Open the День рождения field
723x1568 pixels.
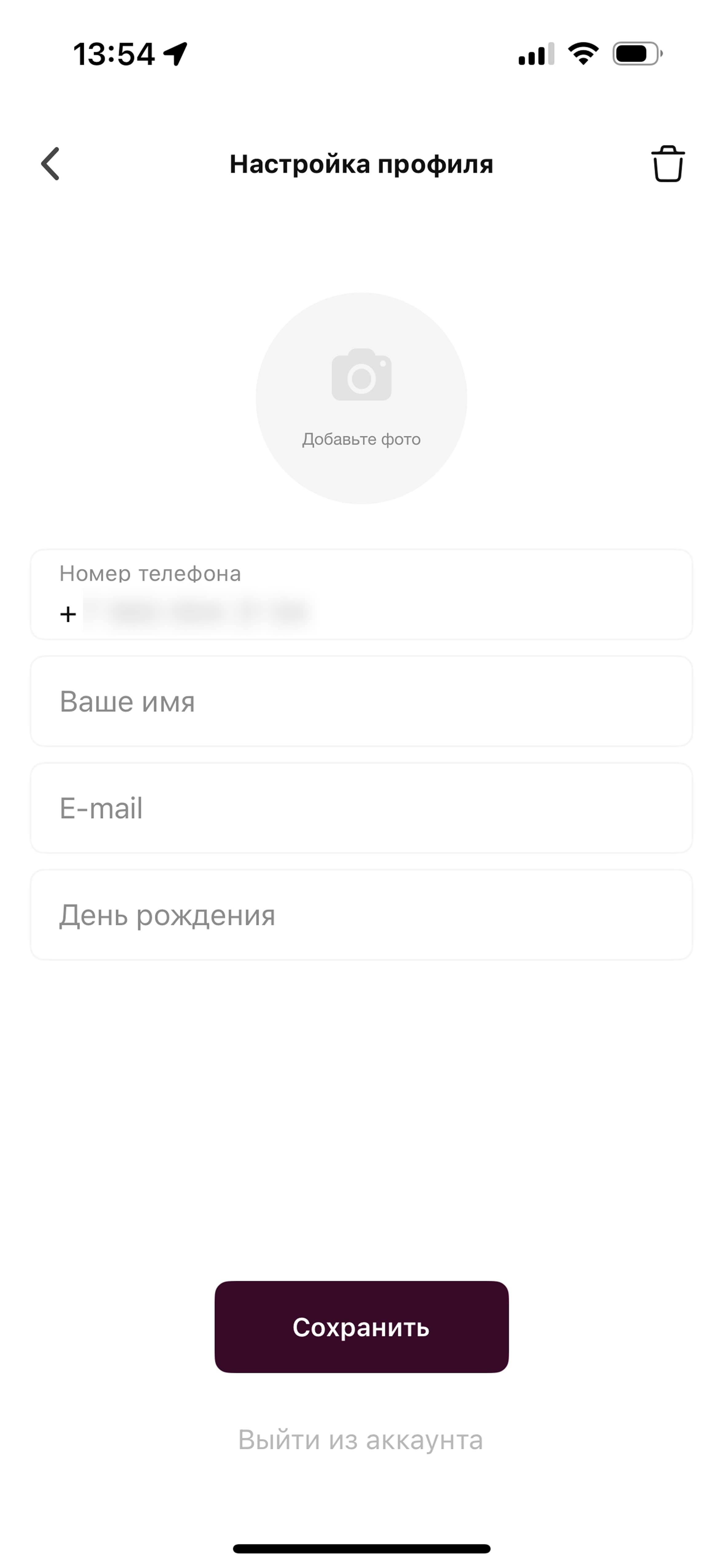tap(361, 915)
